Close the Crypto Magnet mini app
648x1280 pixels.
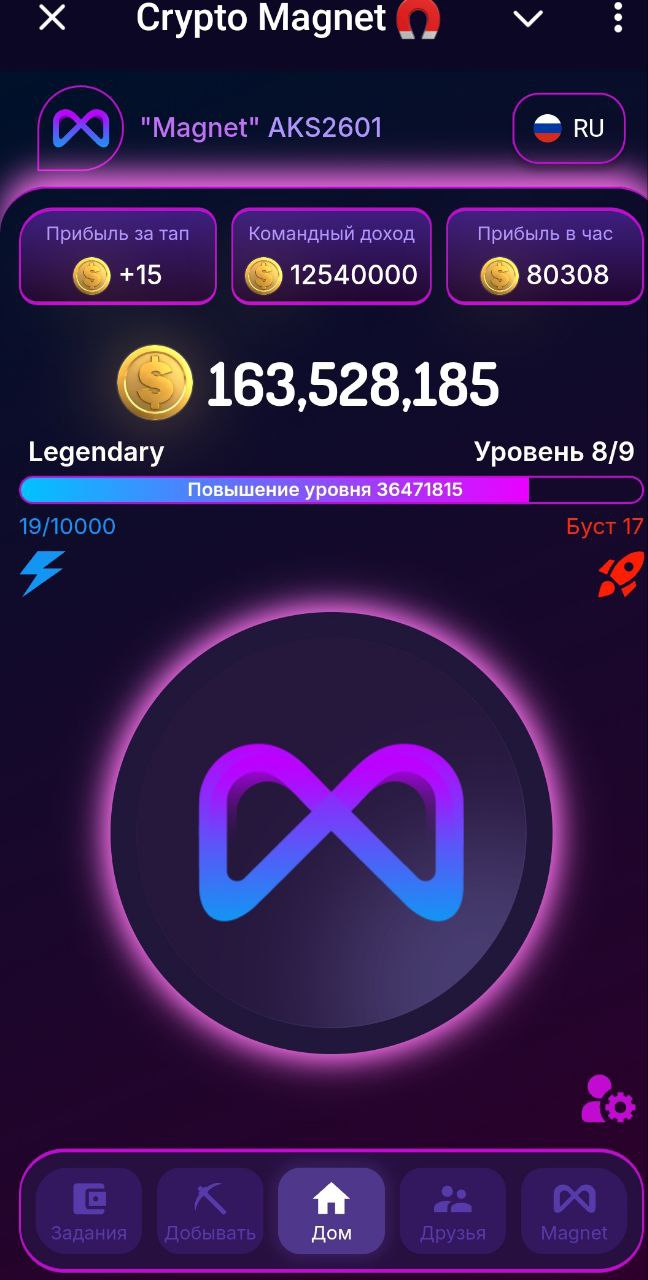point(52,18)
